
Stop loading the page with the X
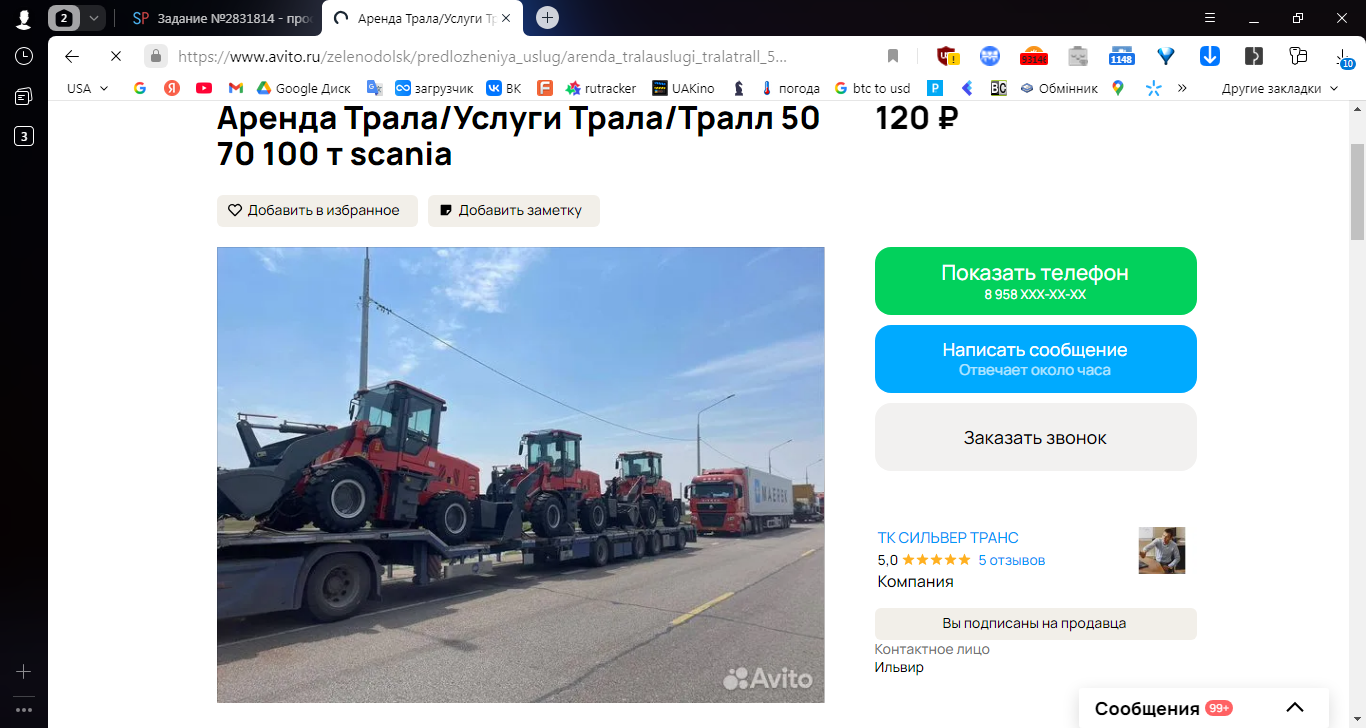pyautogui.click(x=116, y=56)
